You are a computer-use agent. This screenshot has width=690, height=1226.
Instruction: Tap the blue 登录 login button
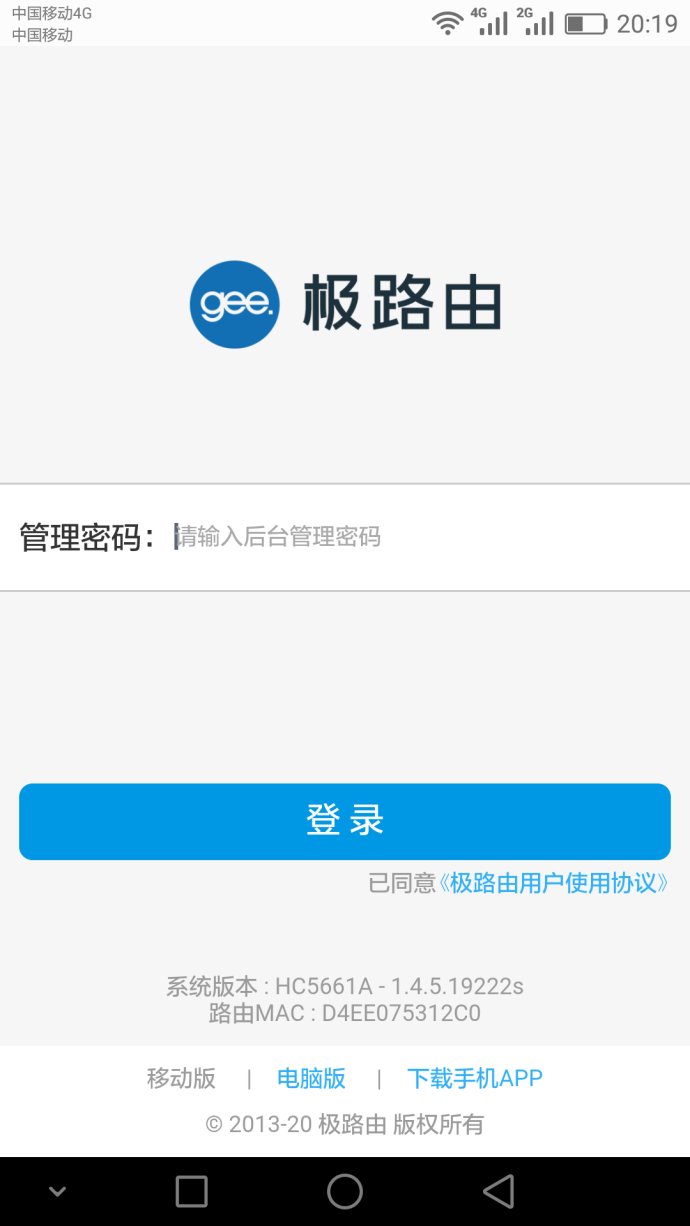(345, 821)
